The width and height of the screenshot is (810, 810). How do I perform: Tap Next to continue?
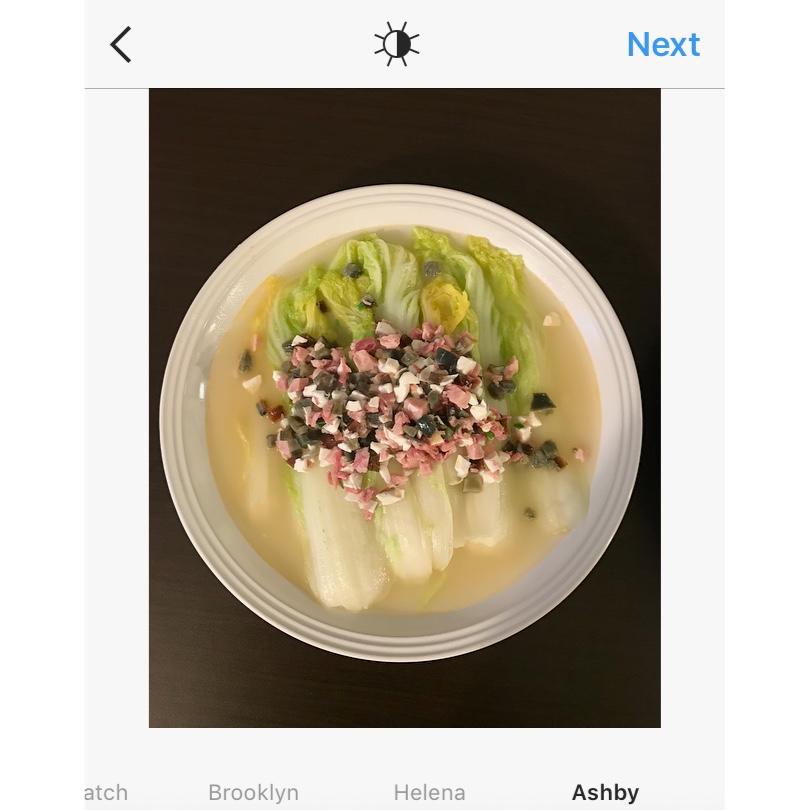coord(663,45)
